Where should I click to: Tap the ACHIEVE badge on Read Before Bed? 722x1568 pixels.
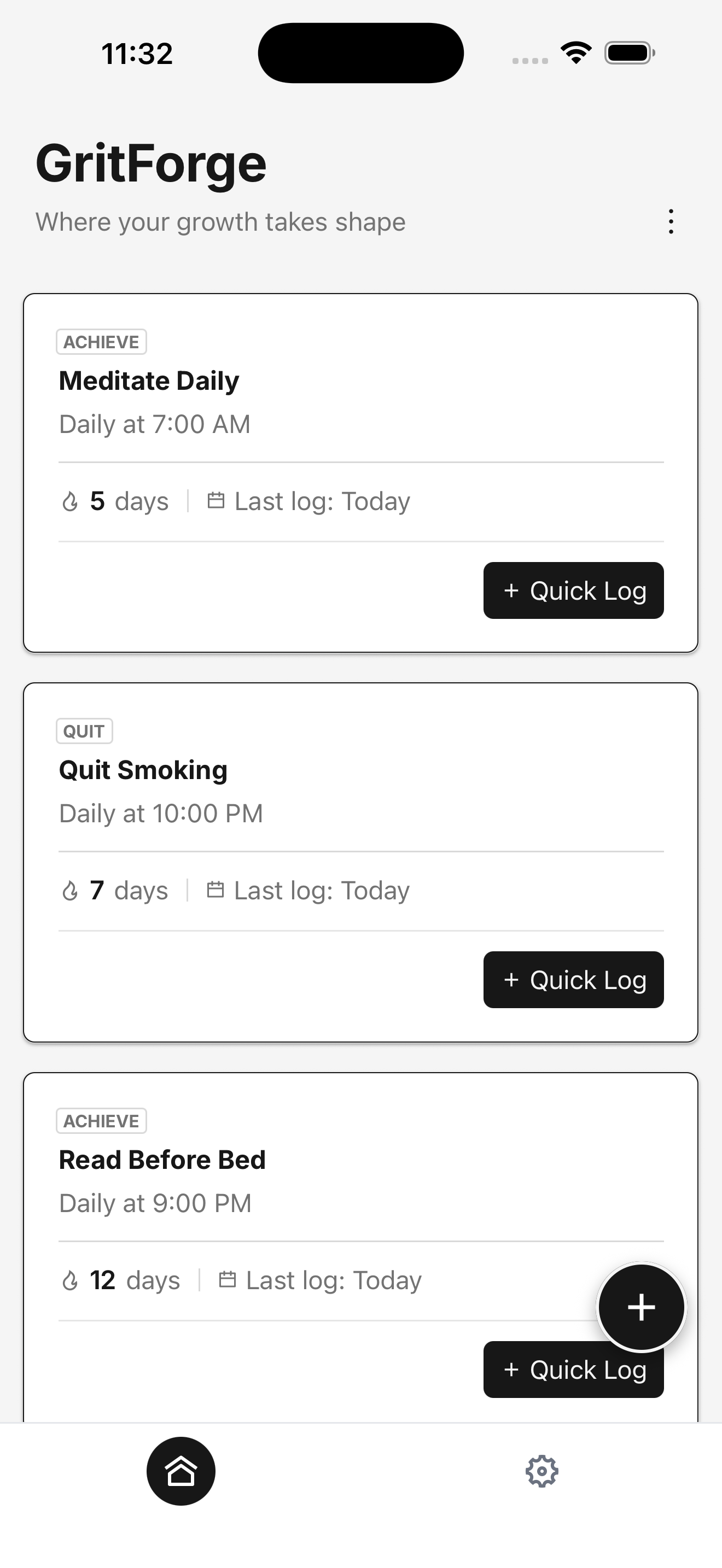[x=101, y=1121]
